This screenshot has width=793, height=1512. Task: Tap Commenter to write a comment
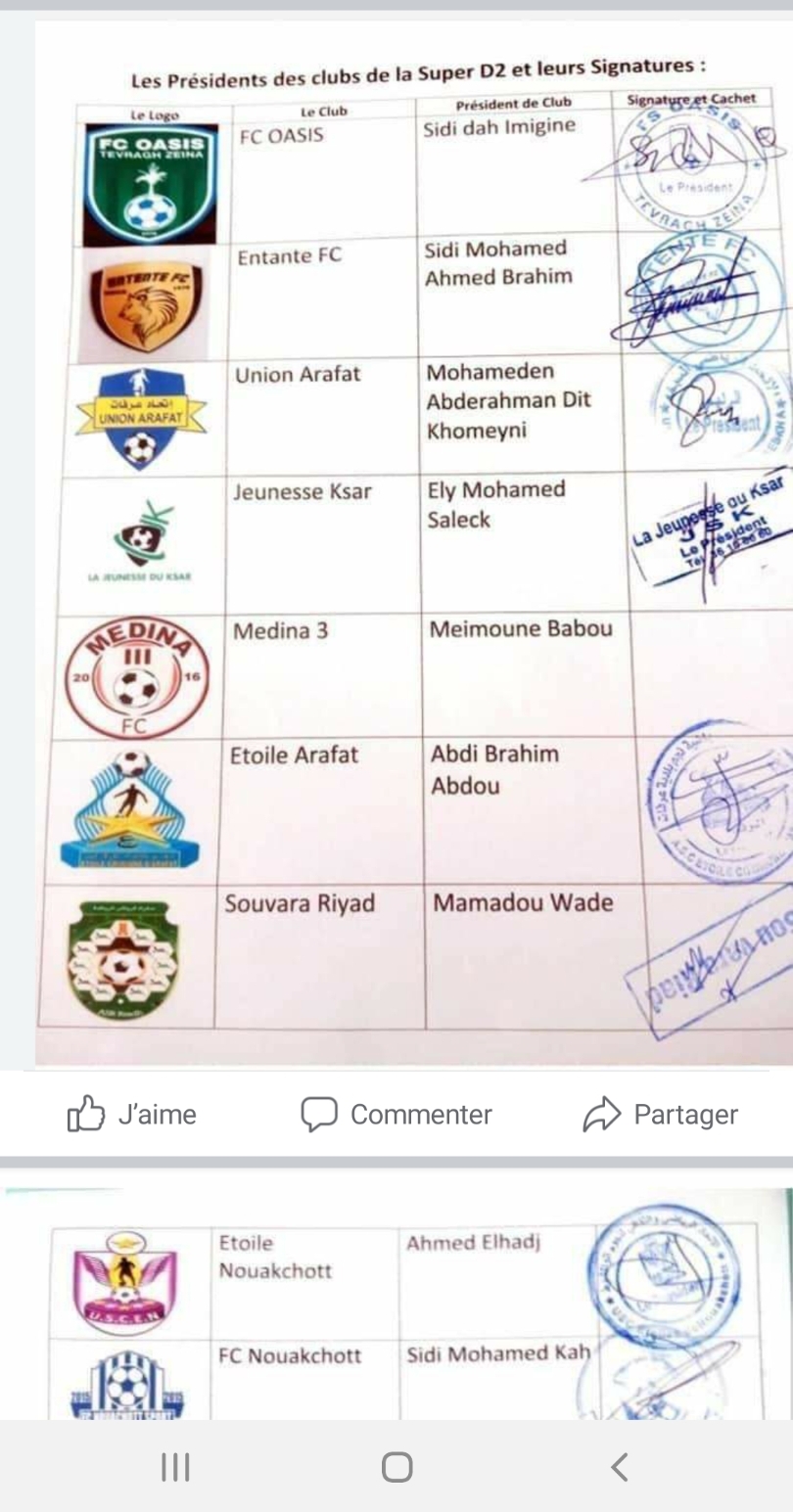396,1115
